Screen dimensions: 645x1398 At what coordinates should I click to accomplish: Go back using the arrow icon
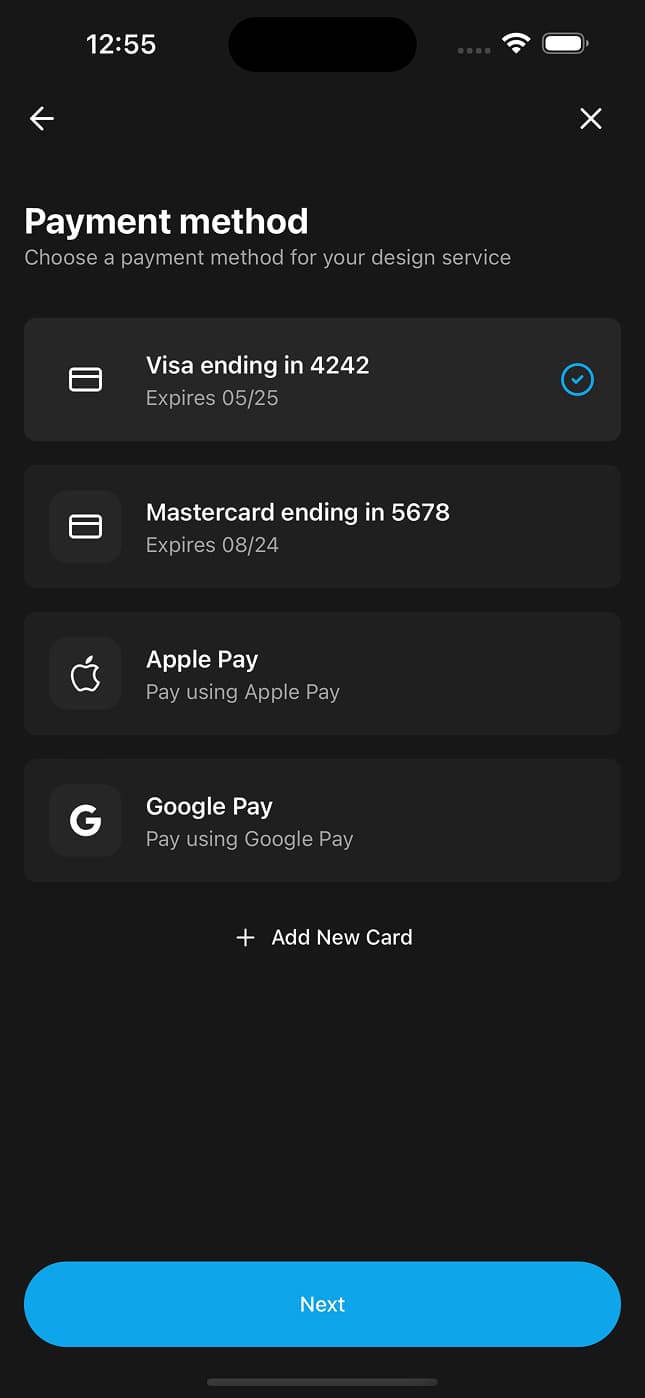coord(42,119)
